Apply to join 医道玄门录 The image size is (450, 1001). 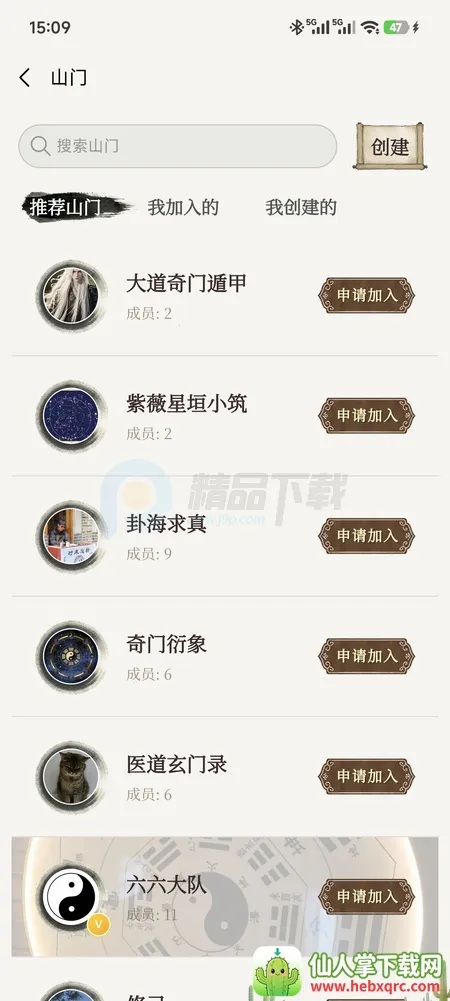click(366, 776)
